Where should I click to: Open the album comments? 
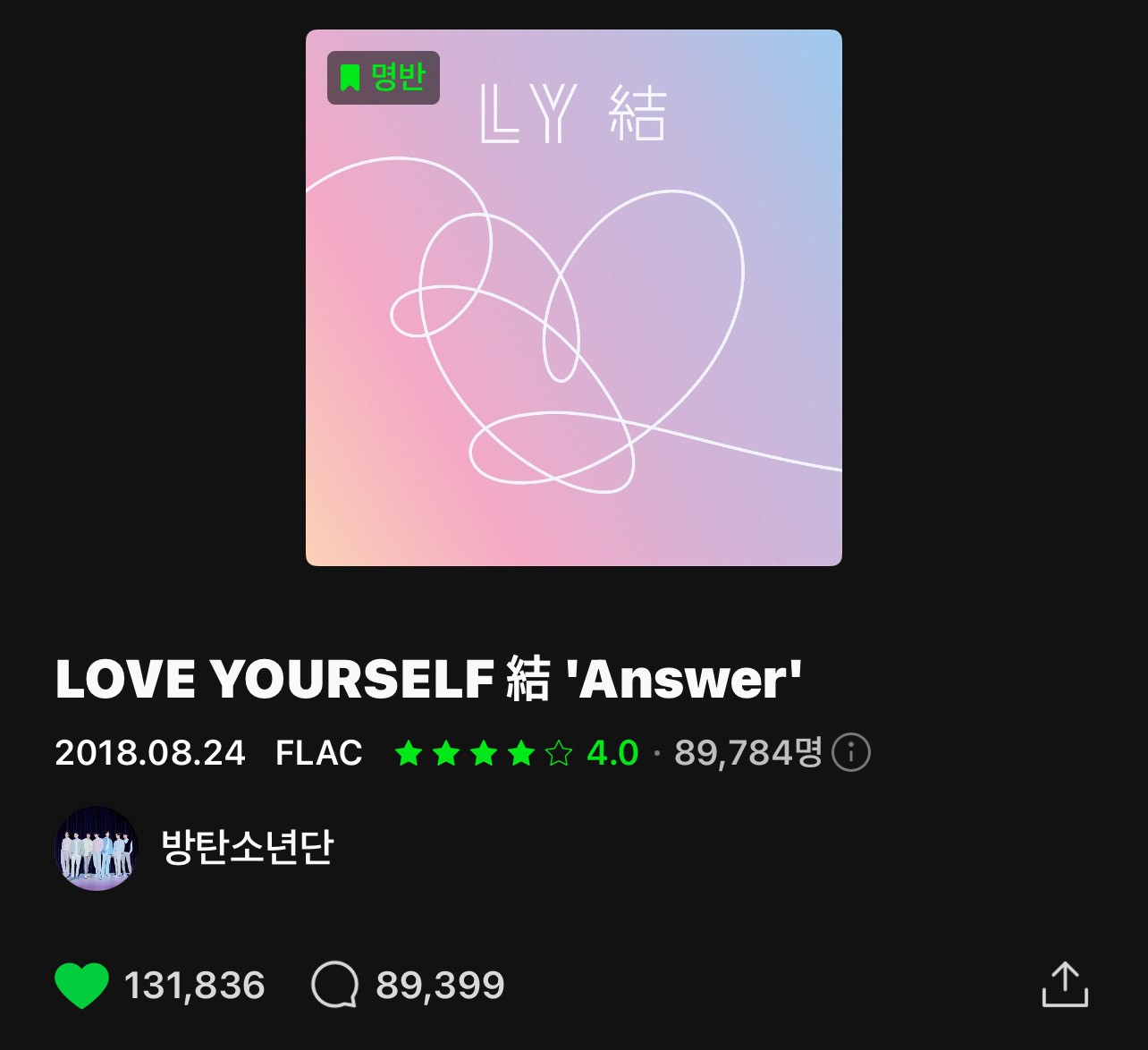[334, 986]
